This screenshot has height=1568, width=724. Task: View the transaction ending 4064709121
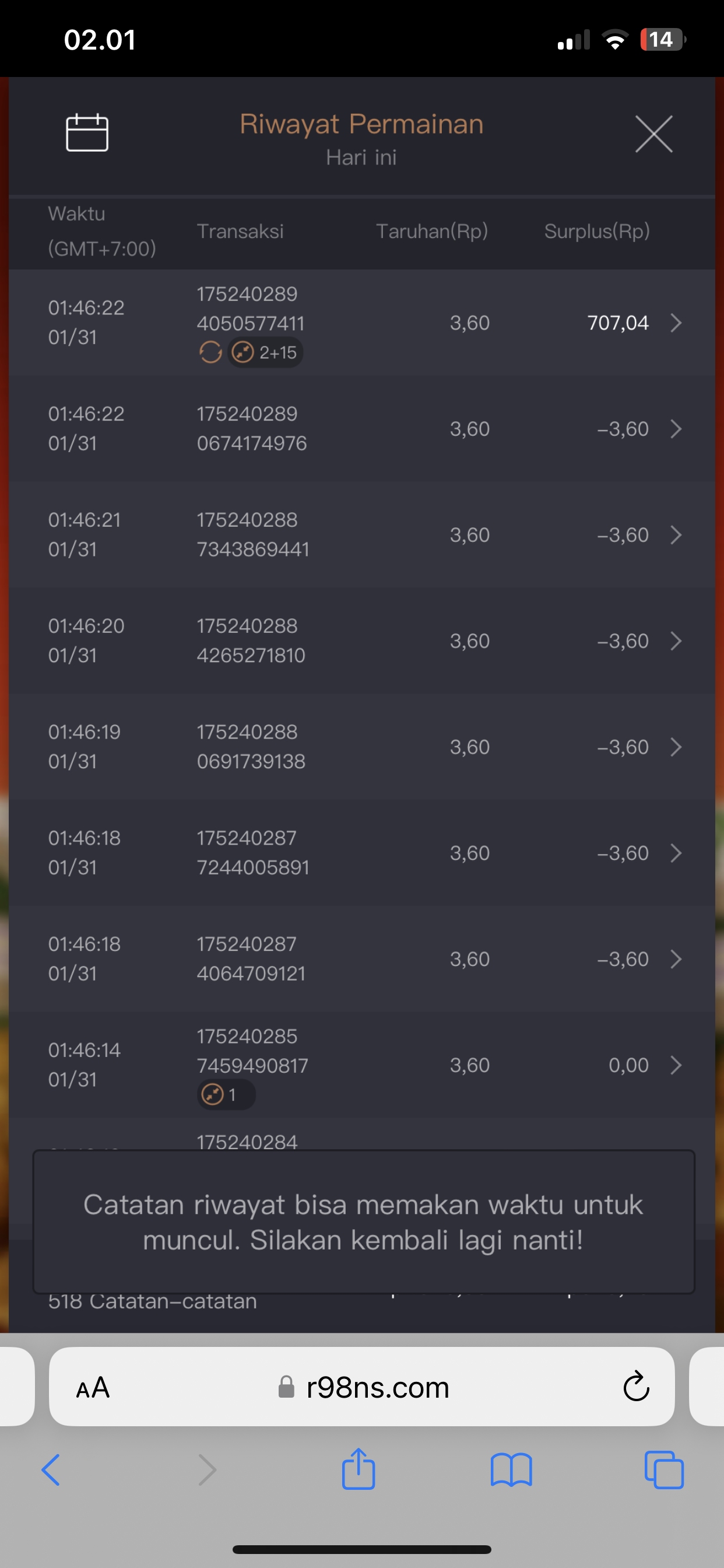pyautogui.click(x=676, y=958)
